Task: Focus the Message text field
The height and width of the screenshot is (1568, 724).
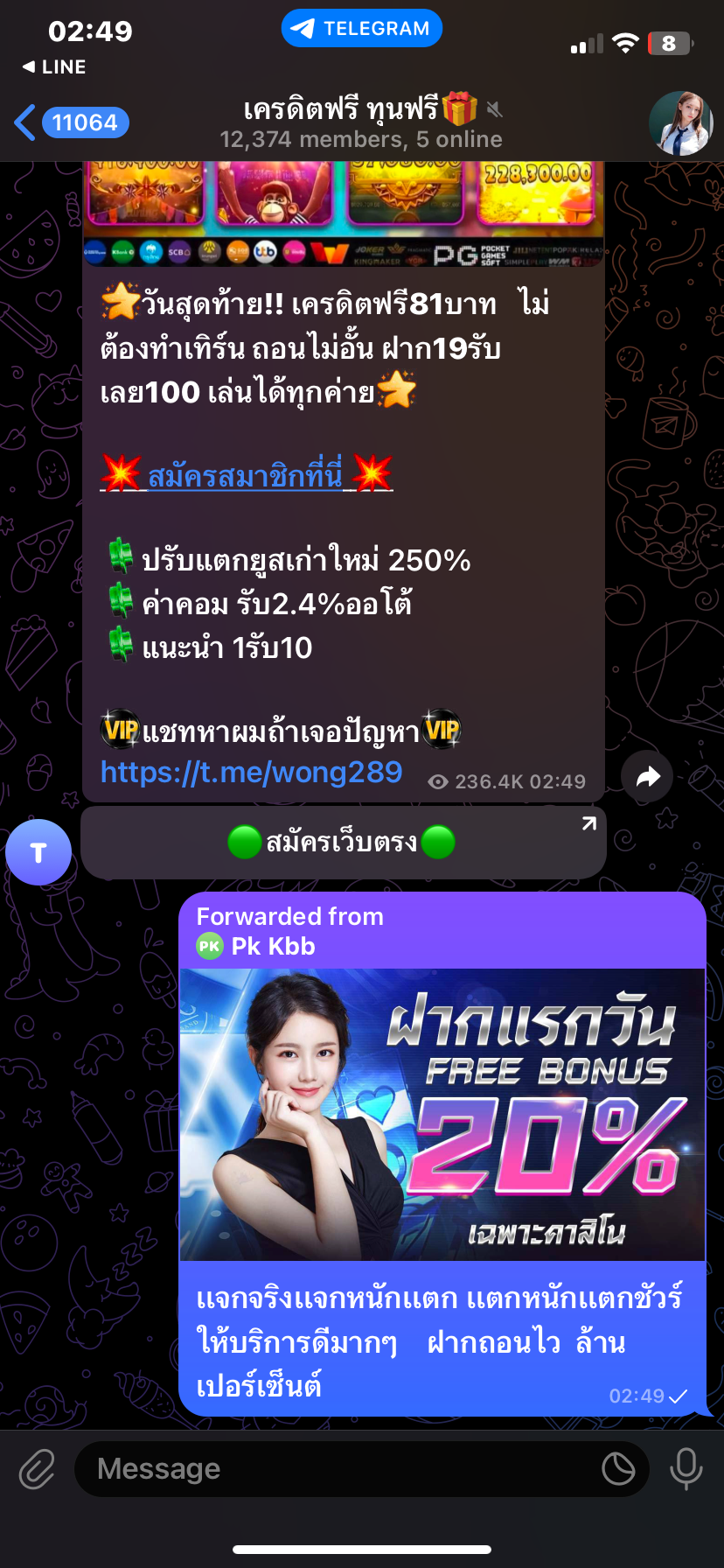Action: [341, 1469]
